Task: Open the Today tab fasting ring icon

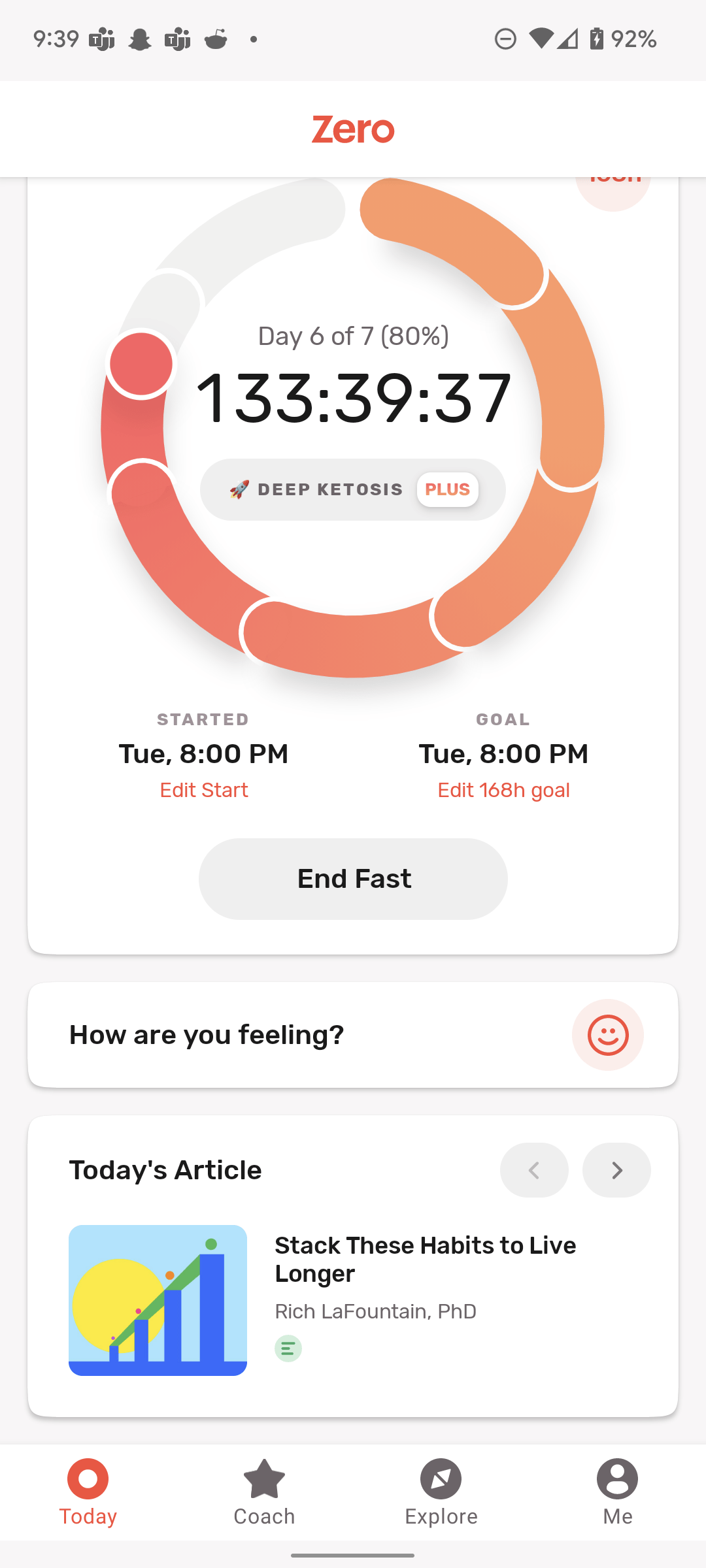Action: (88, 1480)
